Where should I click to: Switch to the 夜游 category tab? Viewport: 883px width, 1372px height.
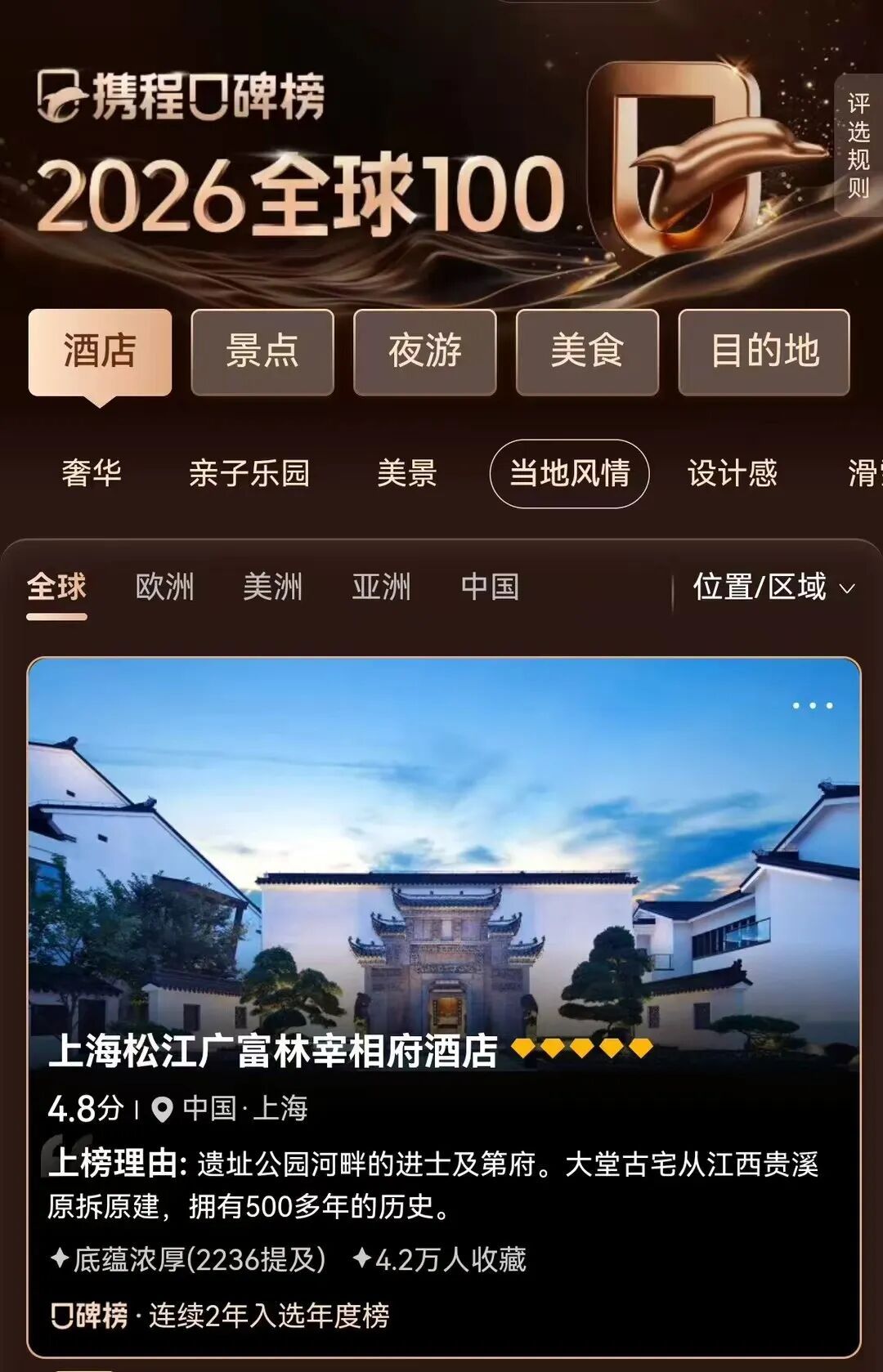424,352
